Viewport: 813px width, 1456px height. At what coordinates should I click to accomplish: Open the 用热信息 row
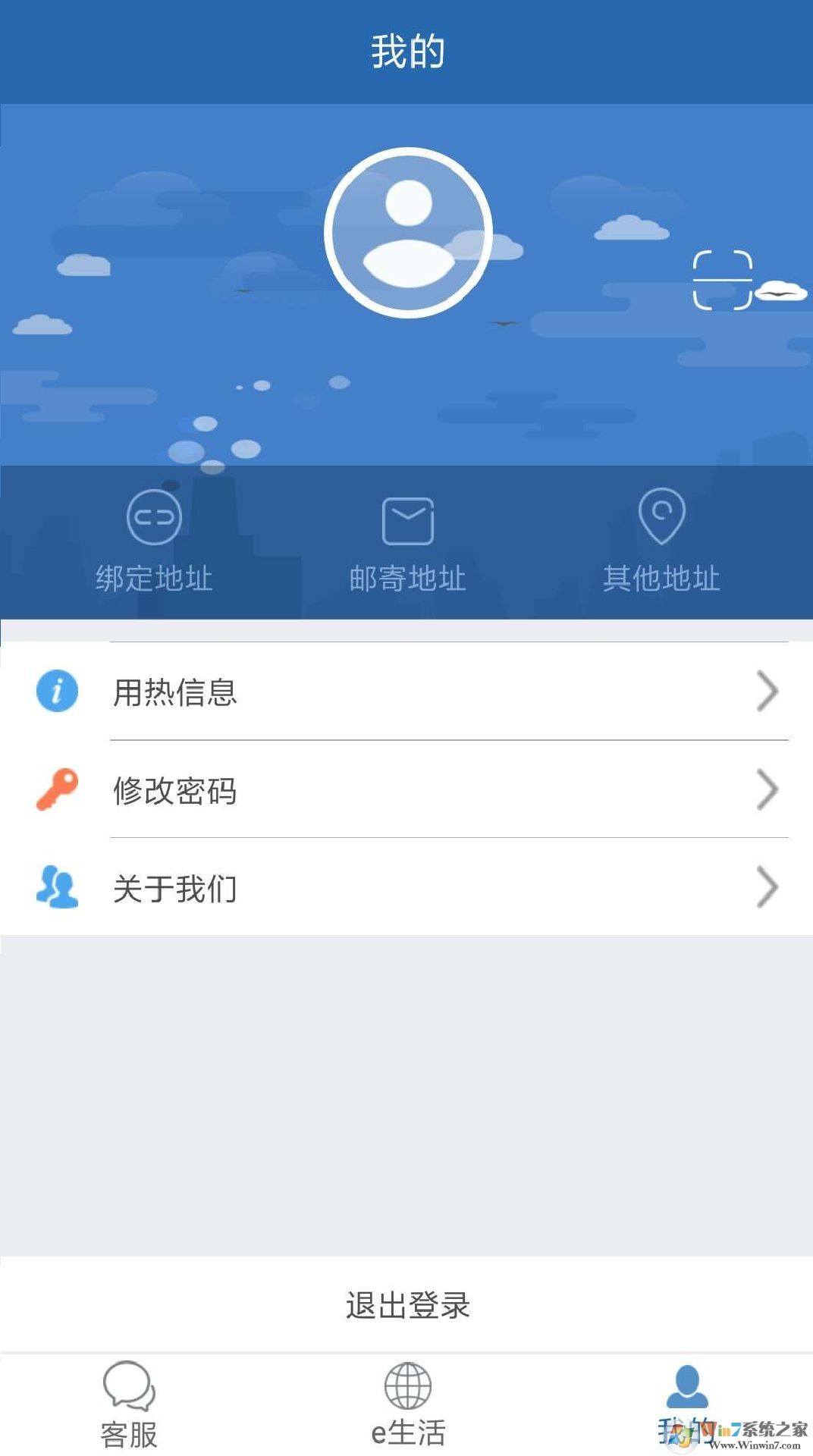406,692
